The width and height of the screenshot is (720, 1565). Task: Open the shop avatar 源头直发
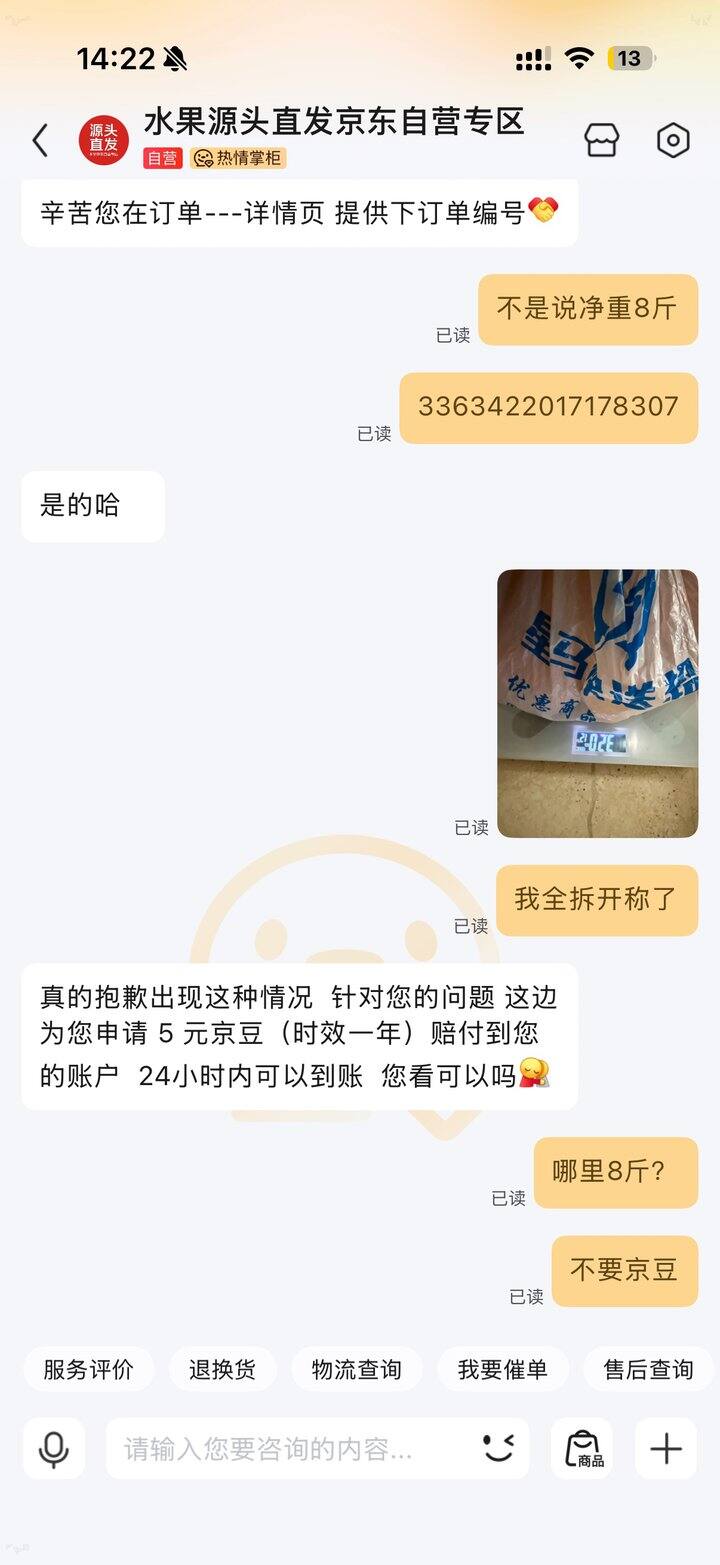pos(103,140)
